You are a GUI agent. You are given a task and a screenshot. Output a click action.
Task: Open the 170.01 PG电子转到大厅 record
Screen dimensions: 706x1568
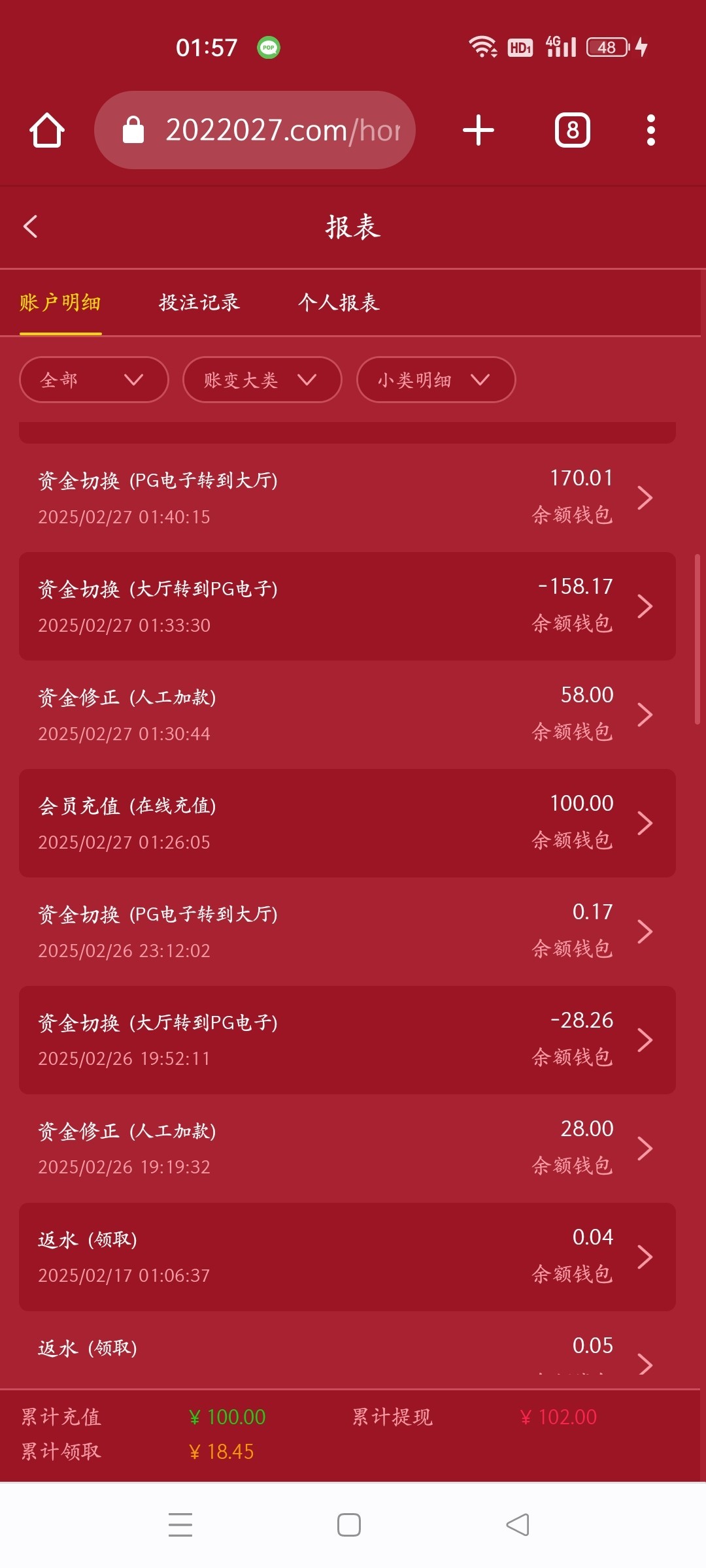(346, 497)
